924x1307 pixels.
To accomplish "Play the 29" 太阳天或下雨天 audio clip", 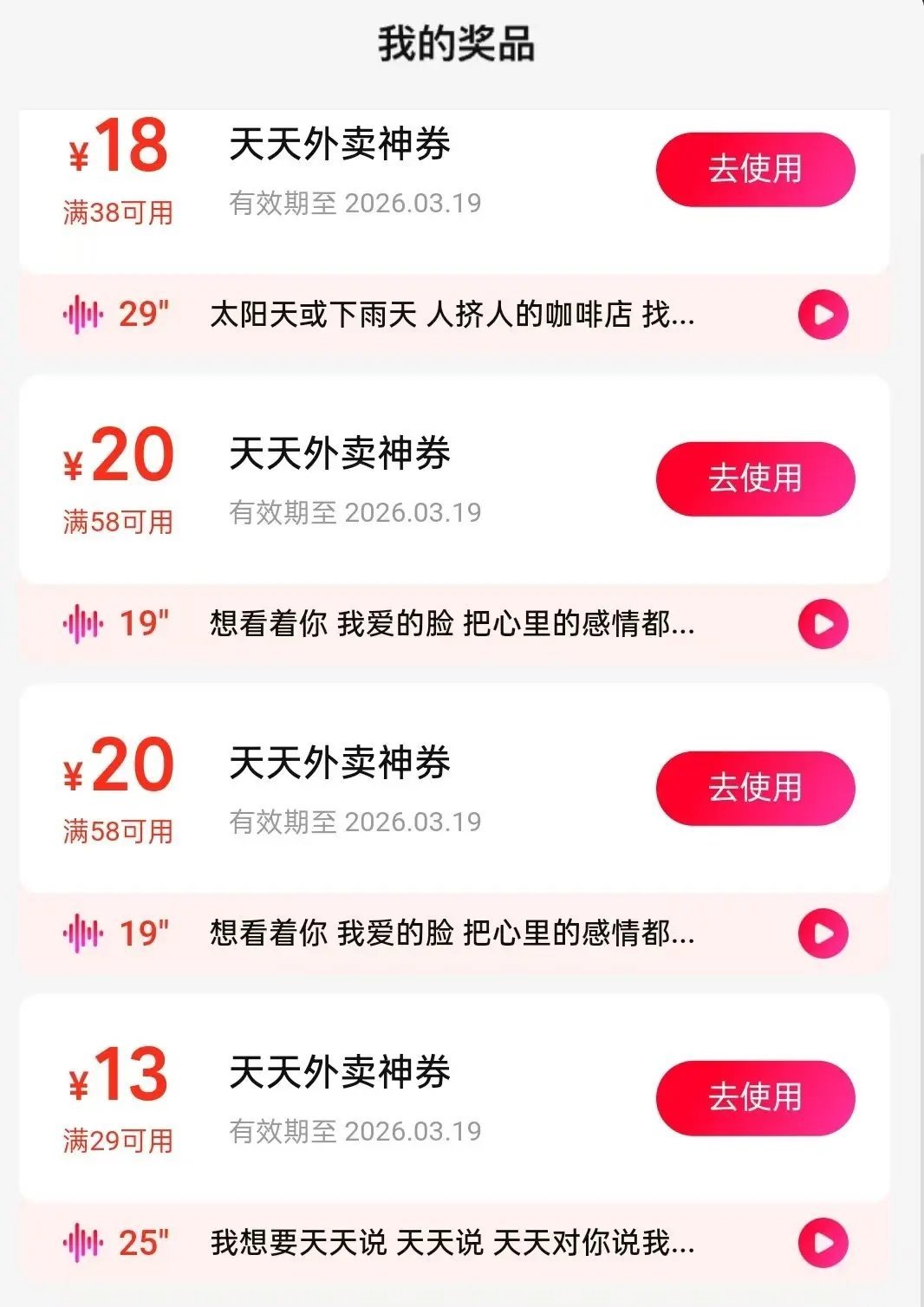I will point(823,315).
